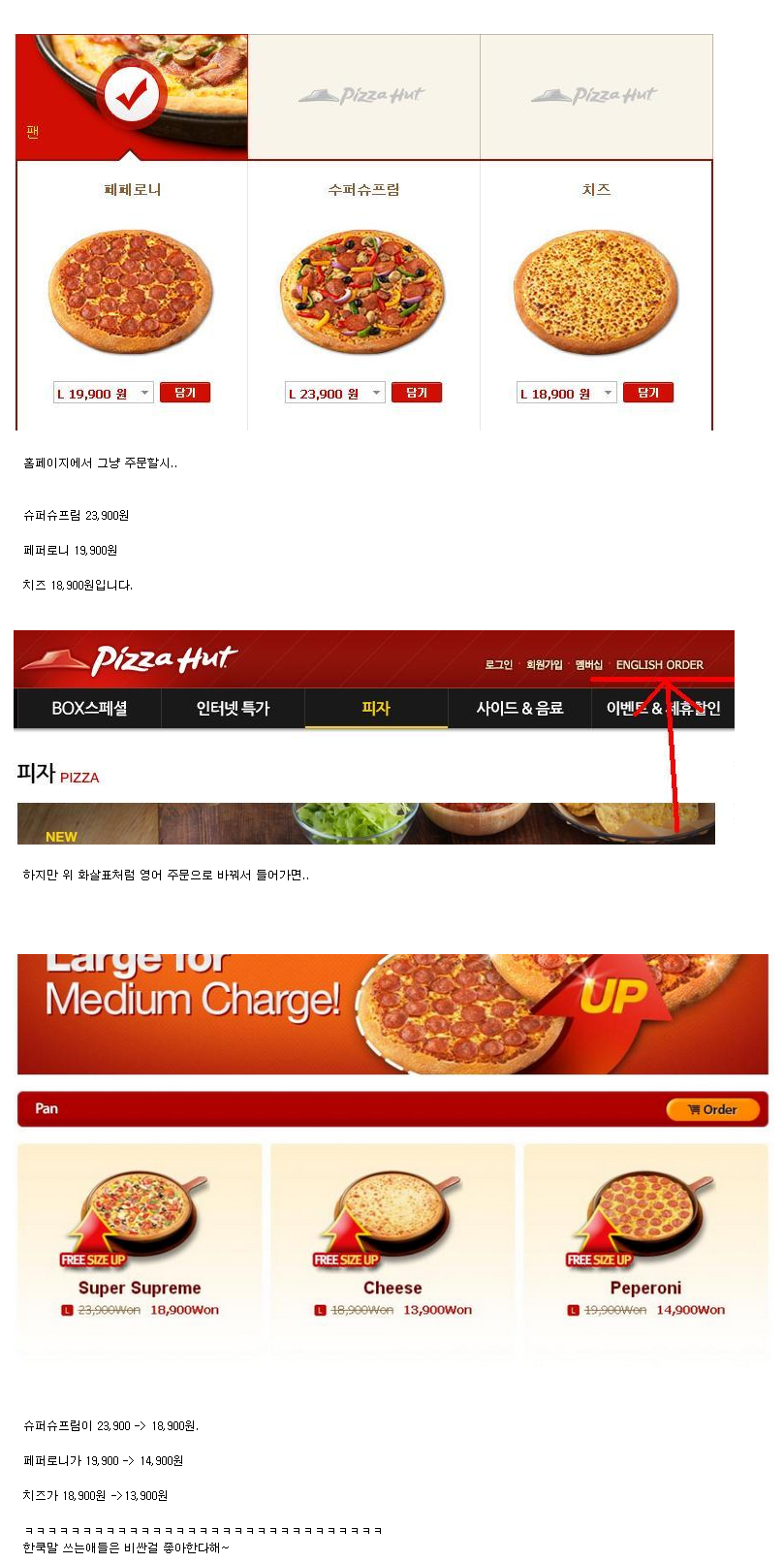Viewport: 784px width, 1563px height.
Task: Click the cart icon inside the Order button
Action: tap(695, 1109)
